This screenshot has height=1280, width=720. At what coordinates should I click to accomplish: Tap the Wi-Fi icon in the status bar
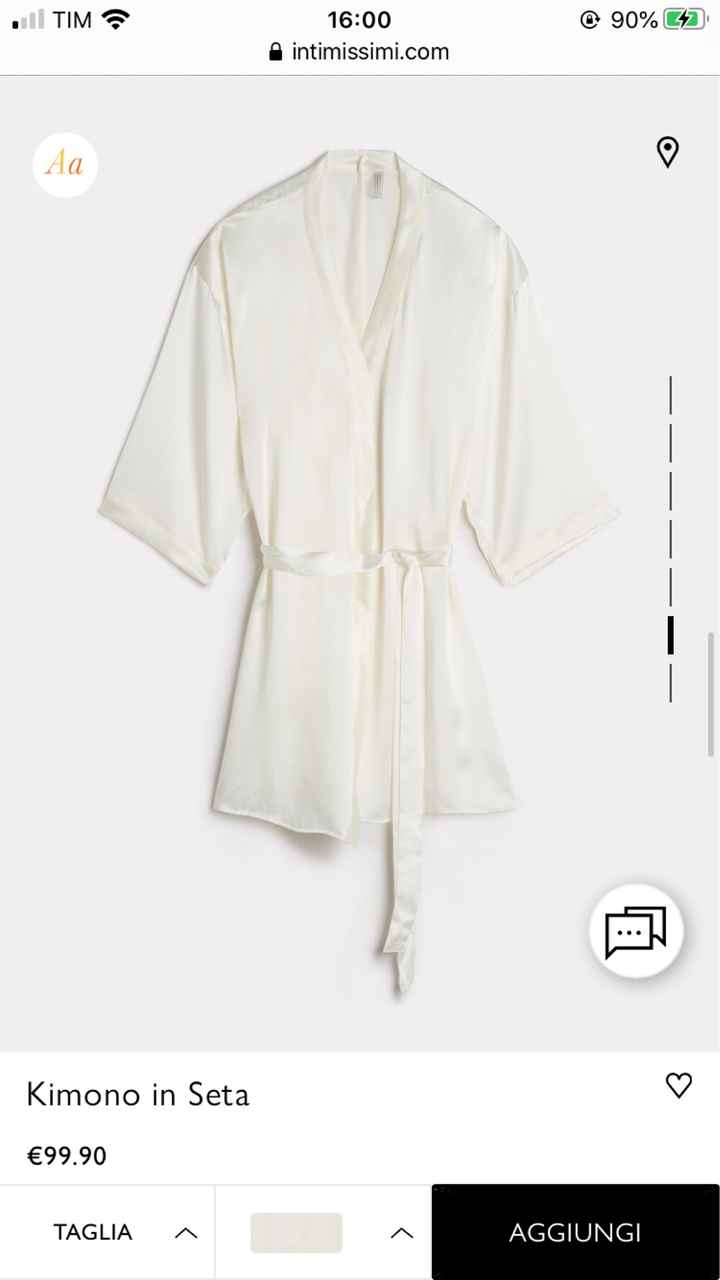[115, 18]
